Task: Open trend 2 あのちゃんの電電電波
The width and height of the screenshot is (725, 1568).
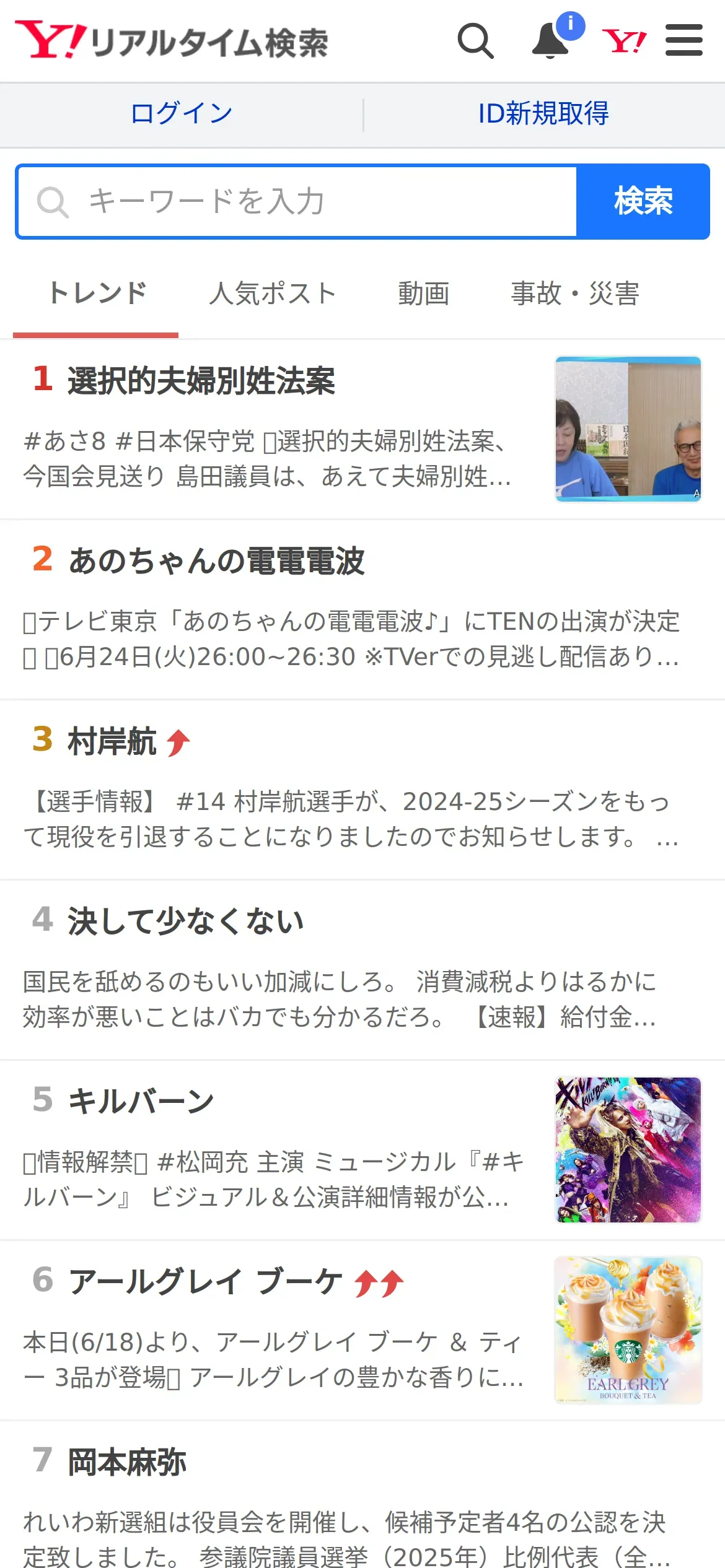Action: point(217,561)
